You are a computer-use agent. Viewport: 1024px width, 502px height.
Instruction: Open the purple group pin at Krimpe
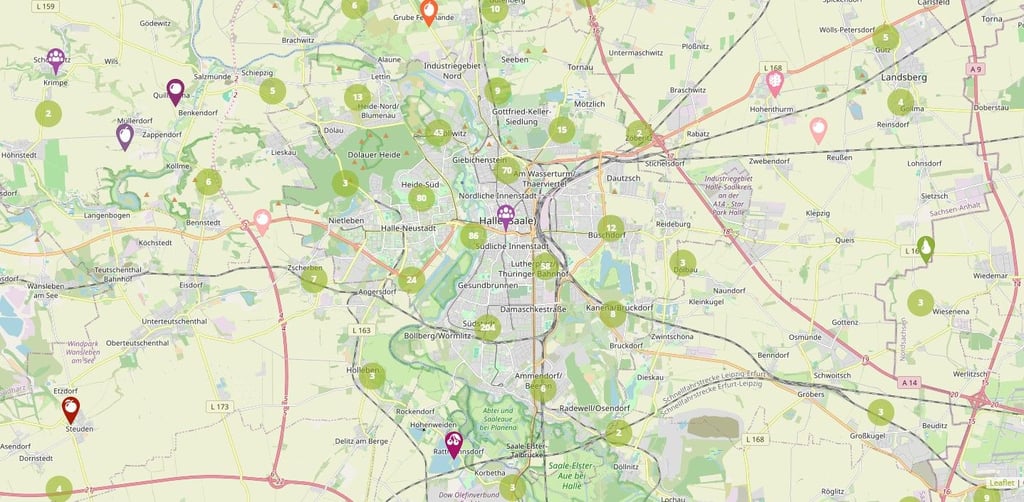[x=56, y=59]
